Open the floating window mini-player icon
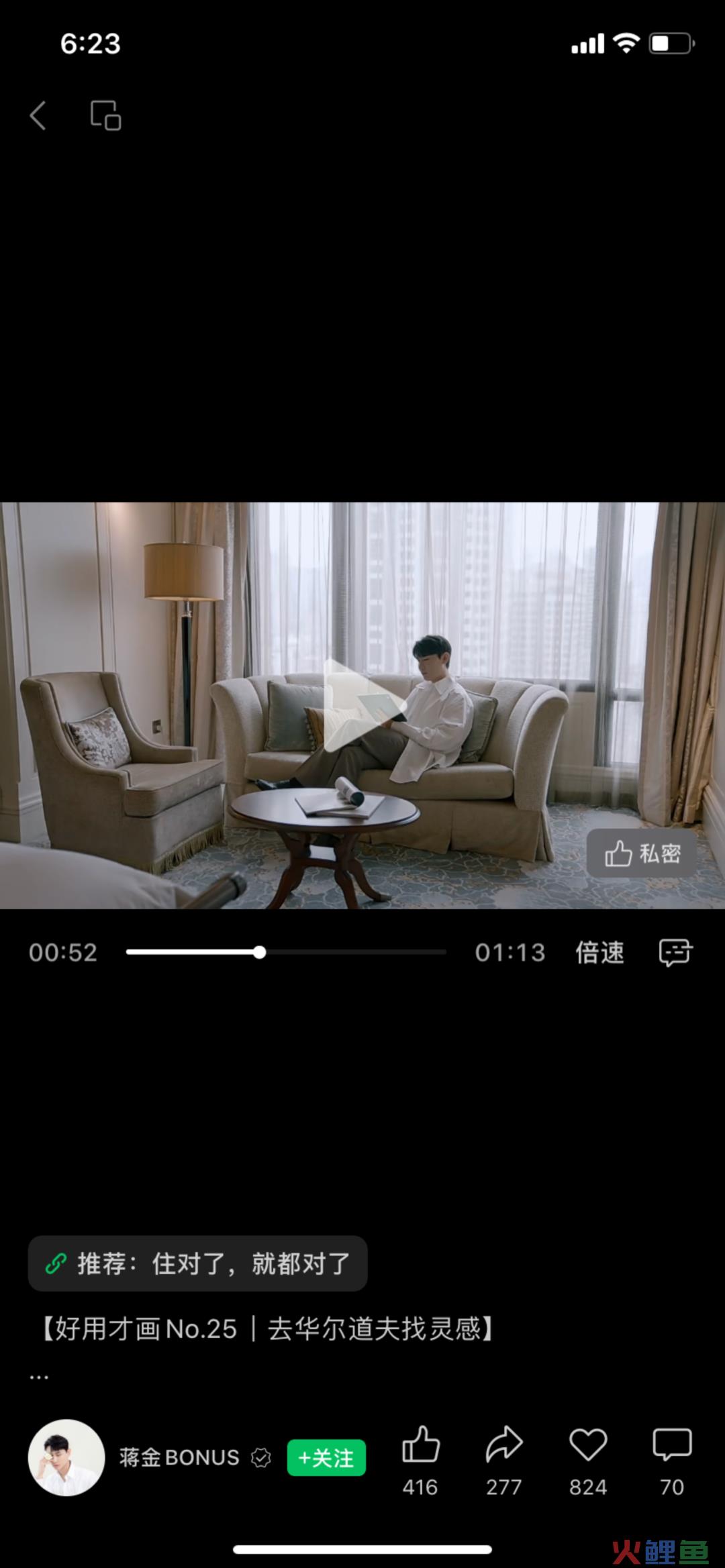The width and height of the screenshot is (725, 1568). pyautogui.click(x=106, y=115)
